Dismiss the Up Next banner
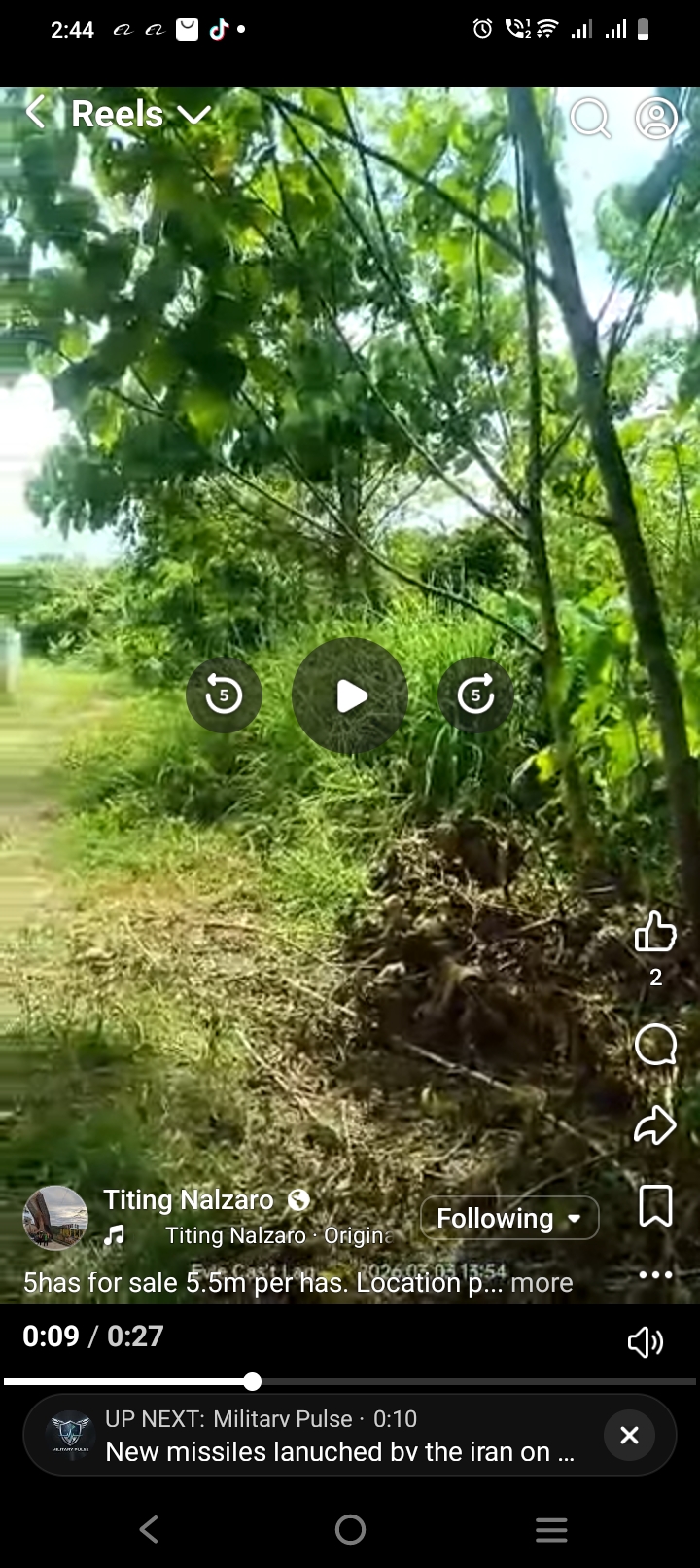 [x=629, y=1436]
